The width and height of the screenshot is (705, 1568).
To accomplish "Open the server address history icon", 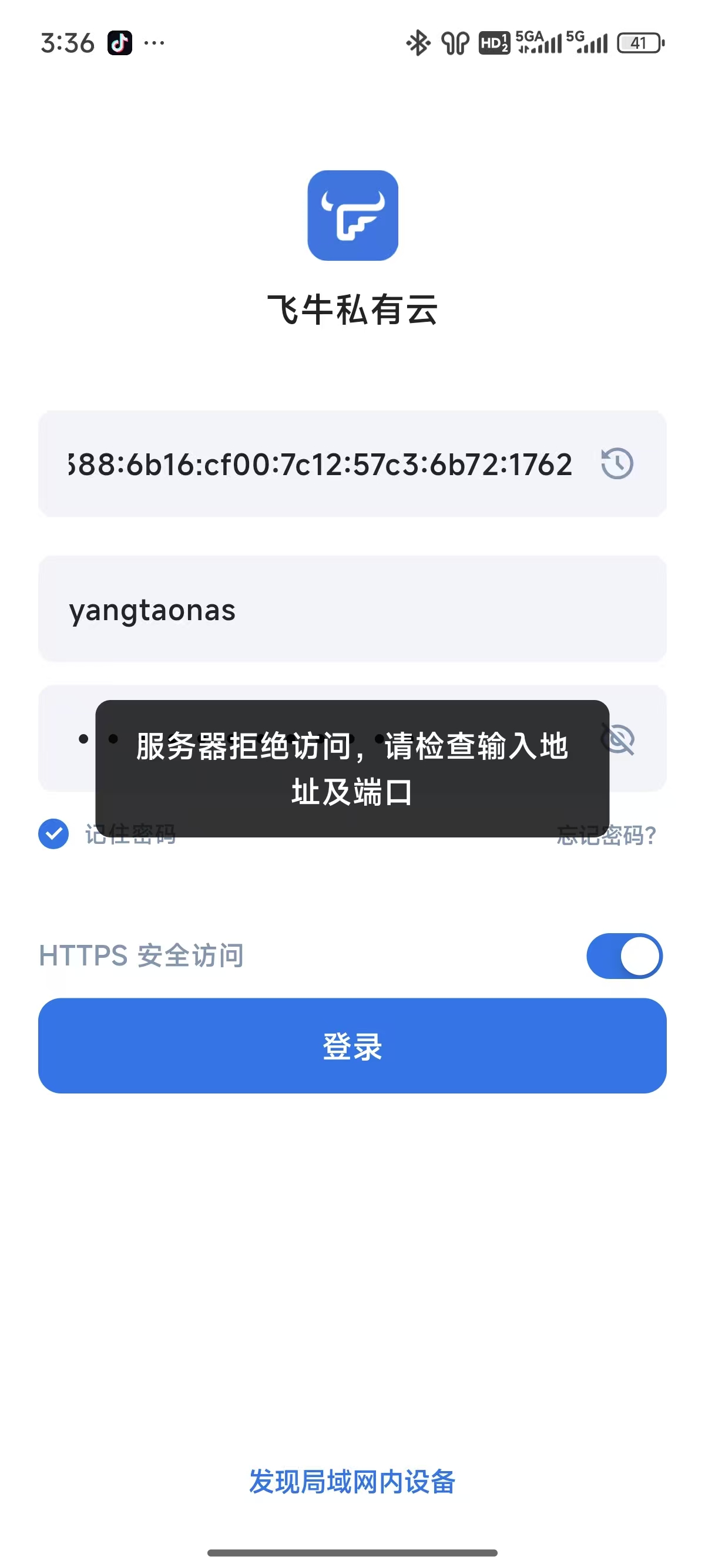I will click(x=617, y=464).
